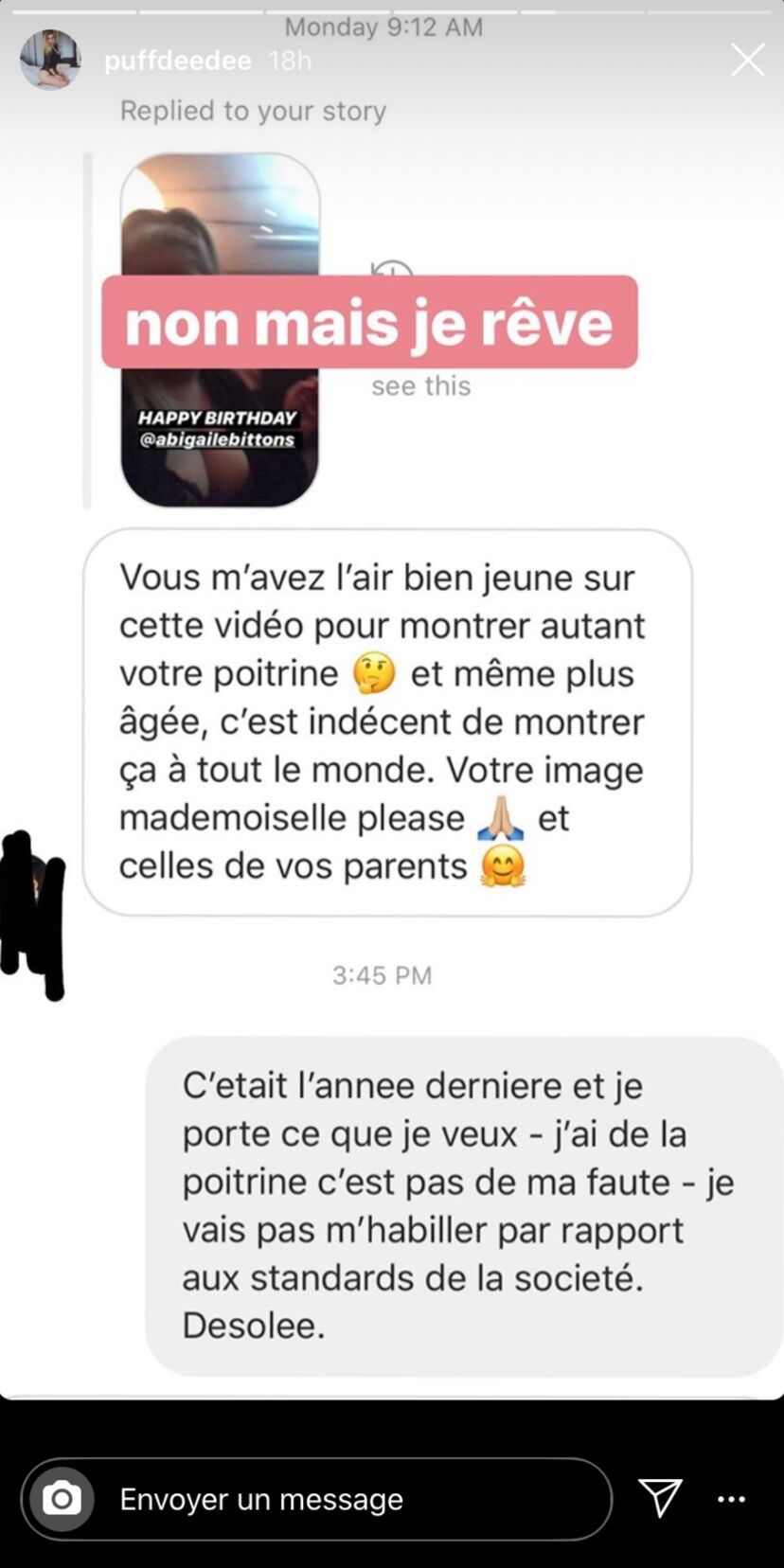
Task: Open the three-dot more options menu
Action: pos(731,1499)
